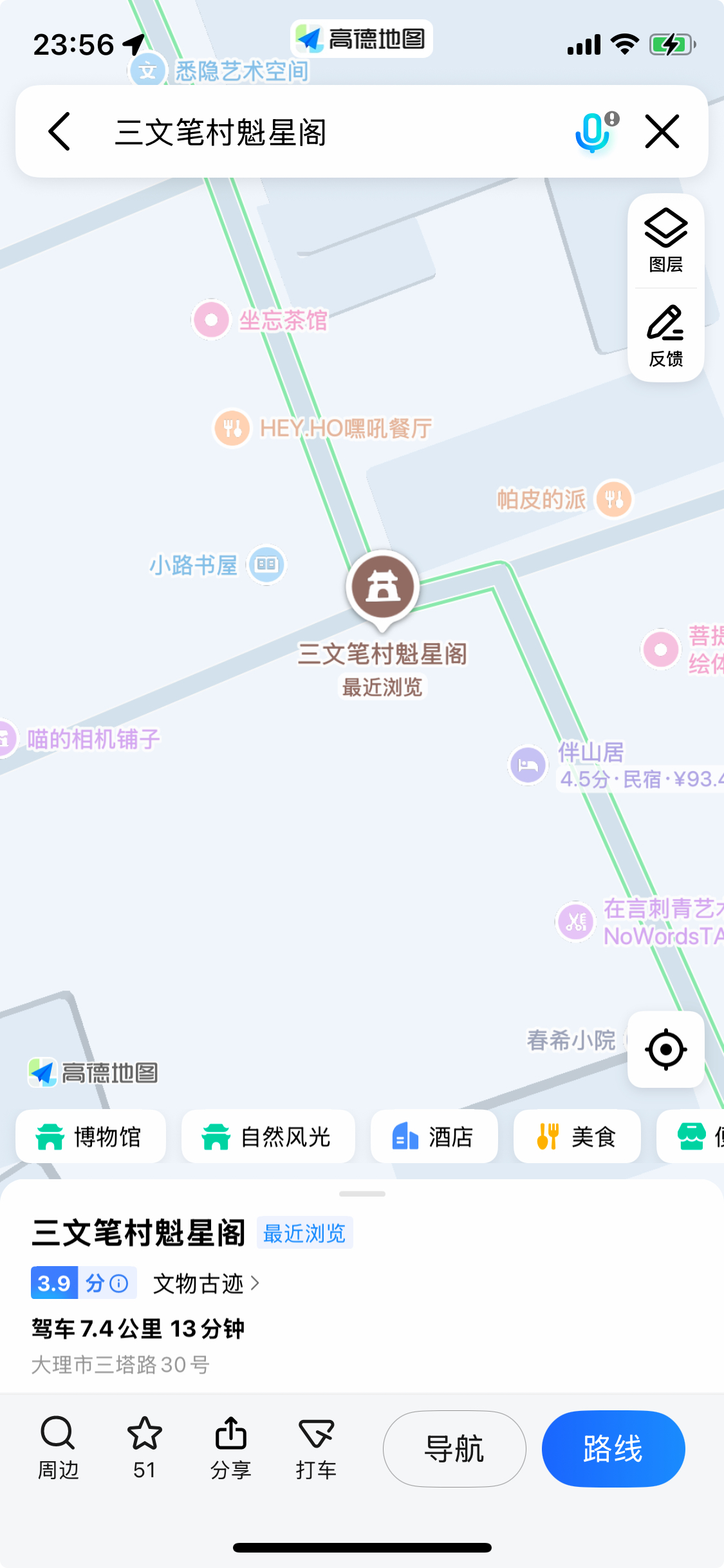Open the 文物古迹 category link
The image size is (724, 1568).
(206, 1283)
